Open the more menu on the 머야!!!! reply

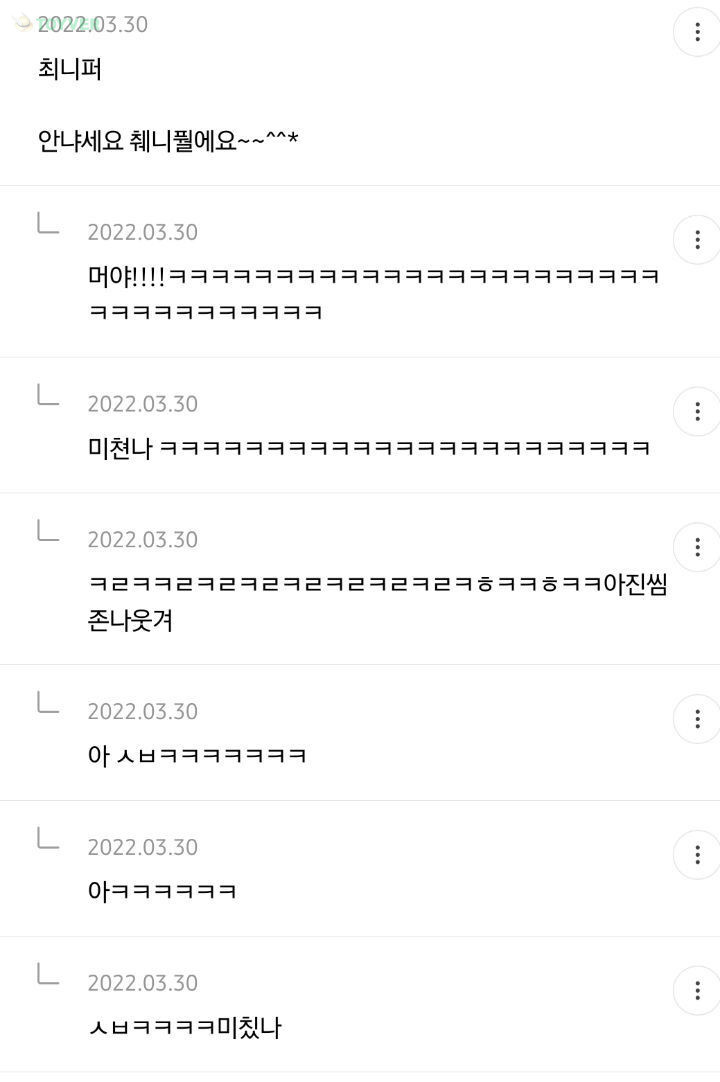[697, 240]
